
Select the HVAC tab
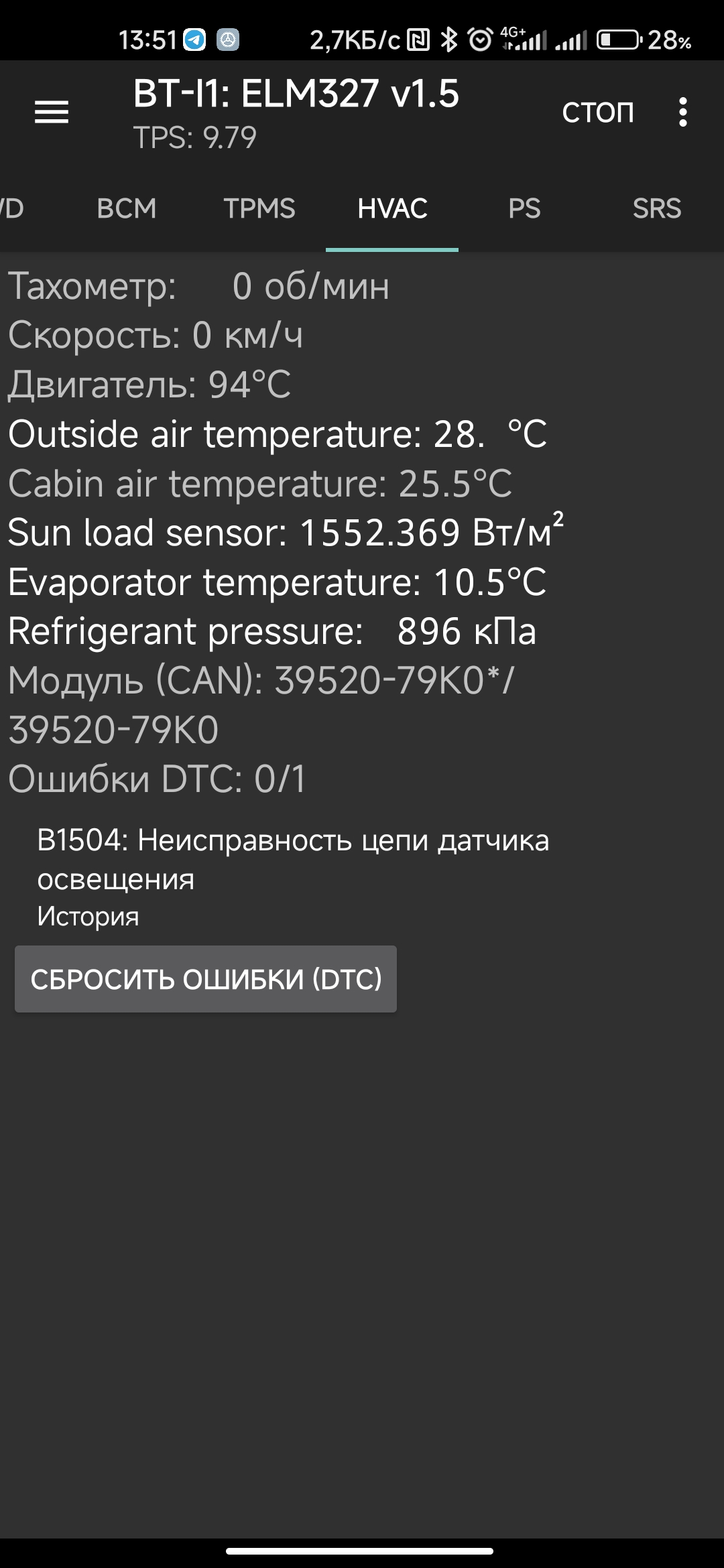392,208
